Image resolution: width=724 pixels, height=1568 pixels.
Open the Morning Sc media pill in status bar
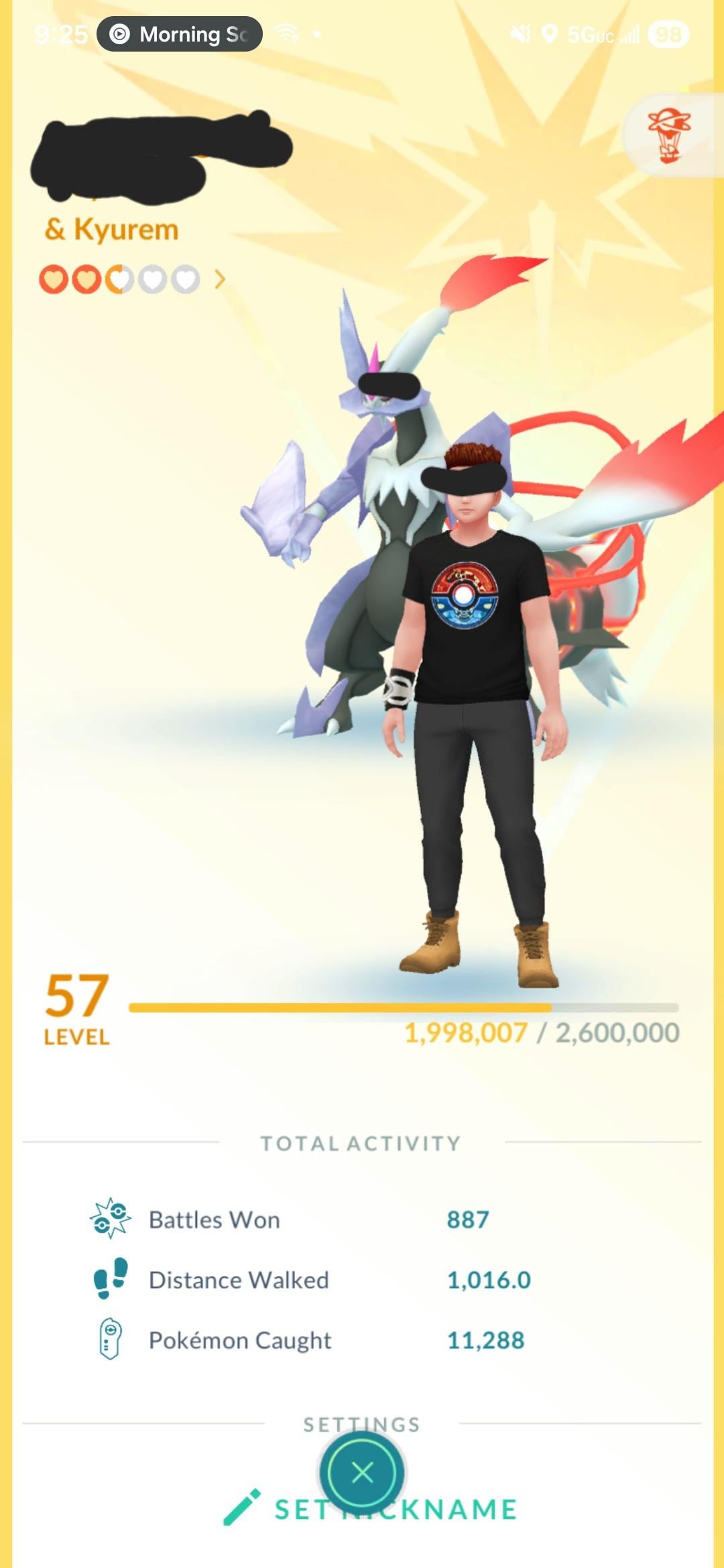tap(179, 34)
